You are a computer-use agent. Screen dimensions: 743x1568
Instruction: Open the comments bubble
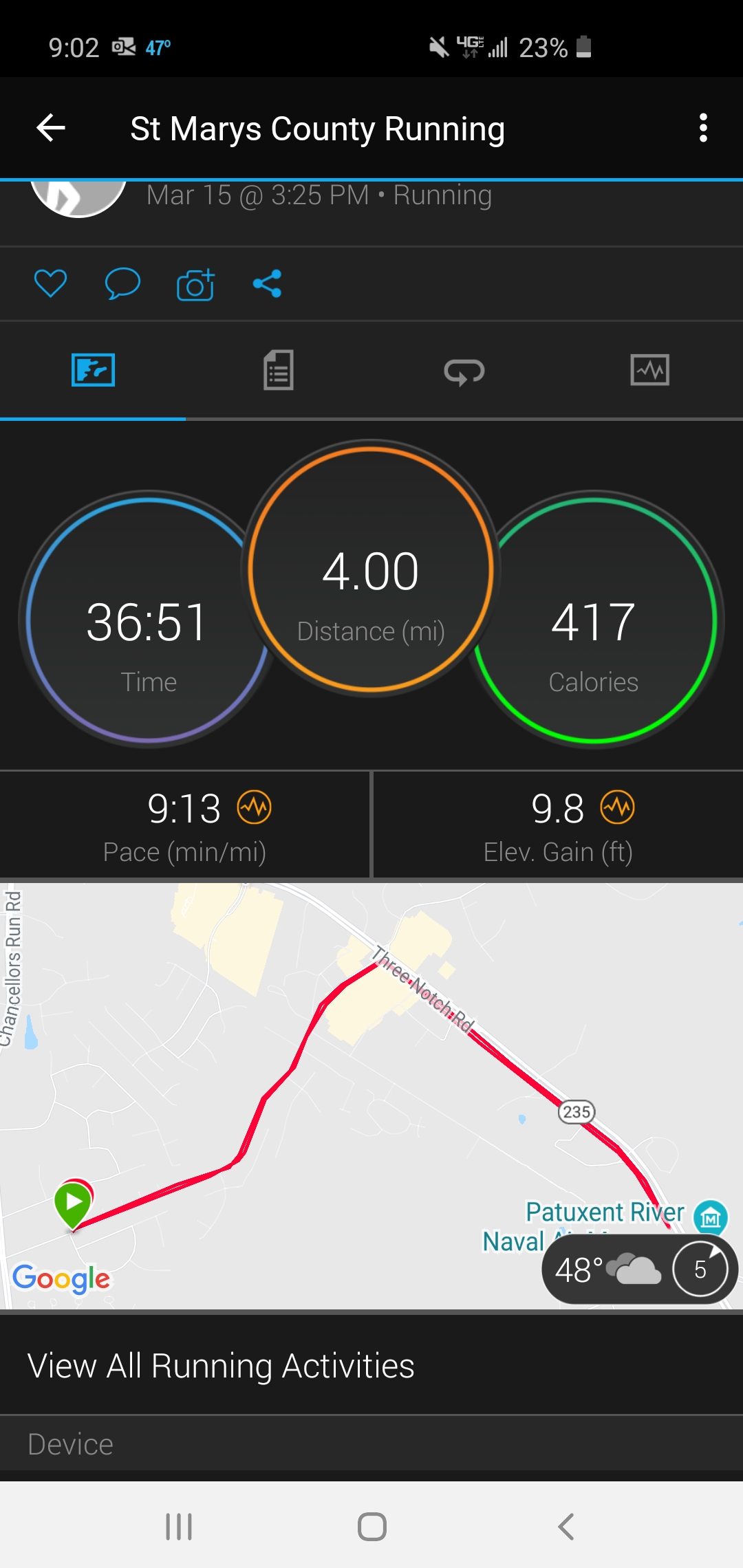point(122,283)
